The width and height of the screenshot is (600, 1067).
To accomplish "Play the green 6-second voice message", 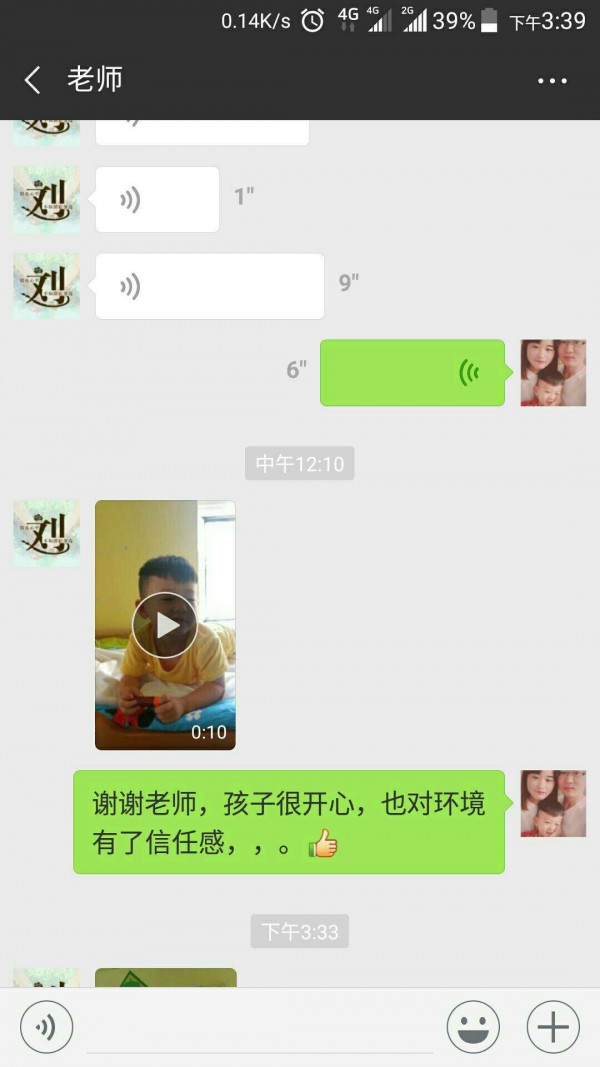I will (413, 373).
